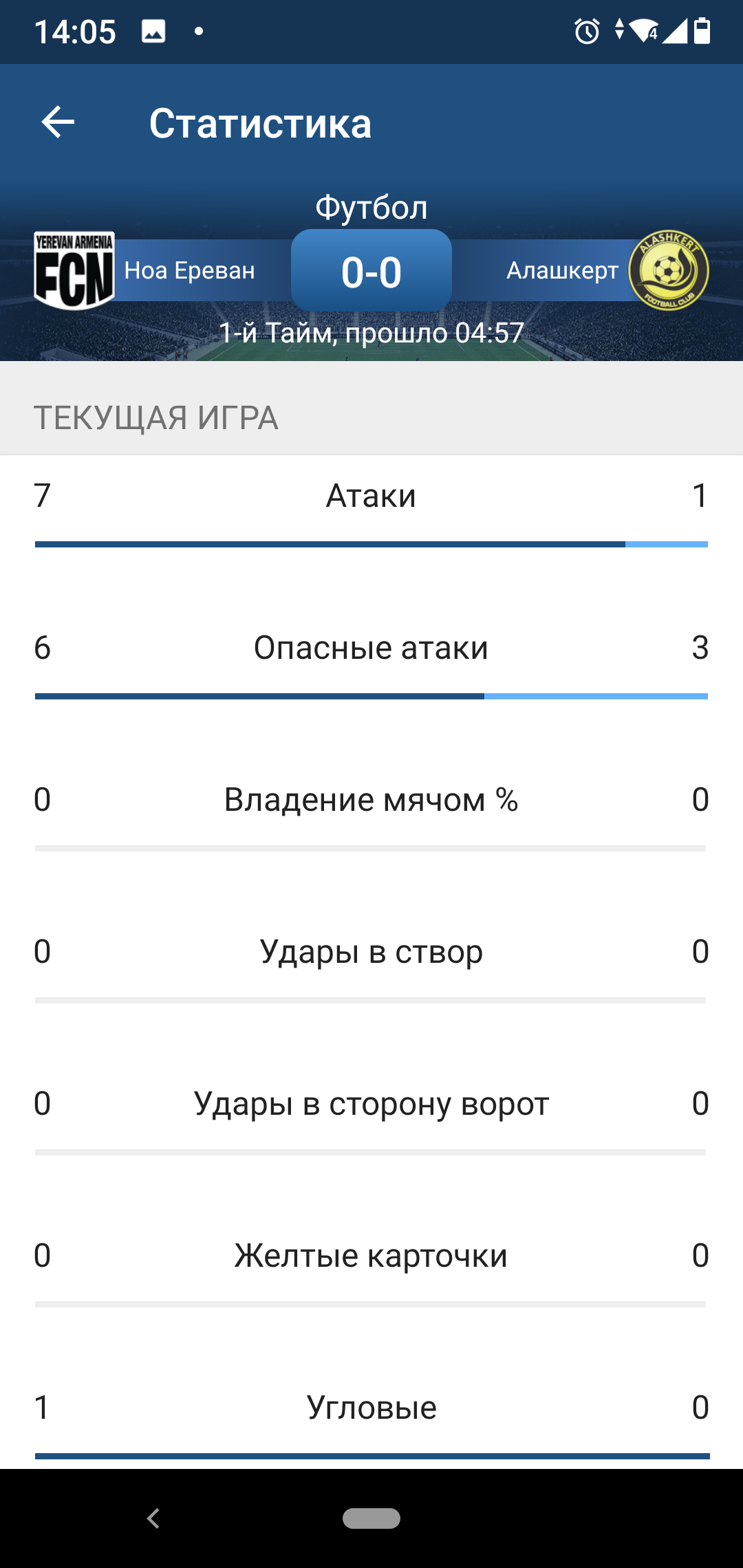Go back from the Статистика screen
The width and height of the screenshot is (743, 1568).
pyautogui.click(x=58, y=122)
